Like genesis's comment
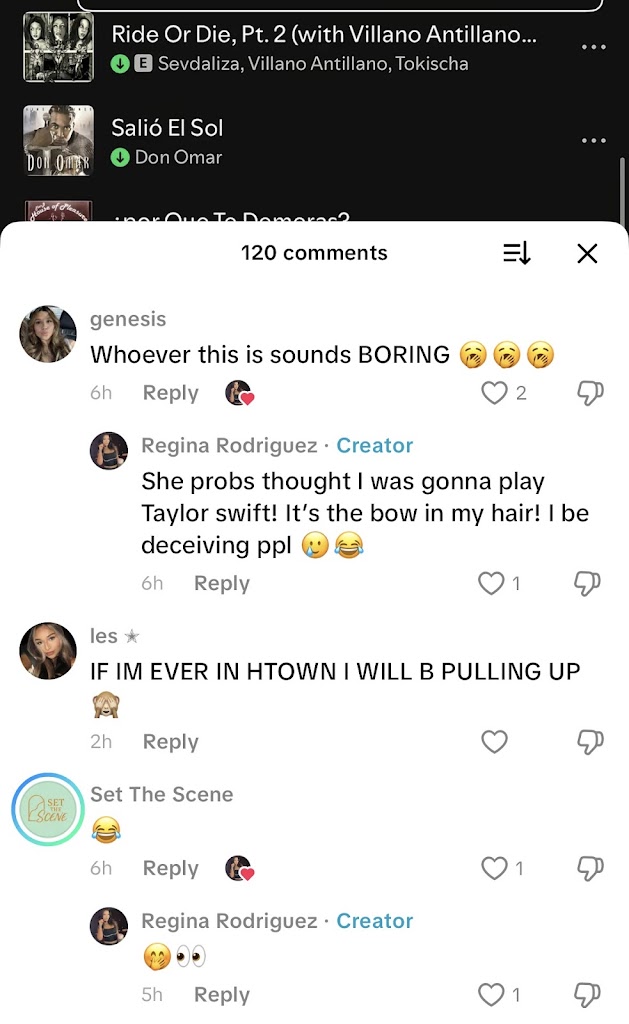Image resolution: width=629 pixels, height=1024 pixels. click(x=494, y=393)
